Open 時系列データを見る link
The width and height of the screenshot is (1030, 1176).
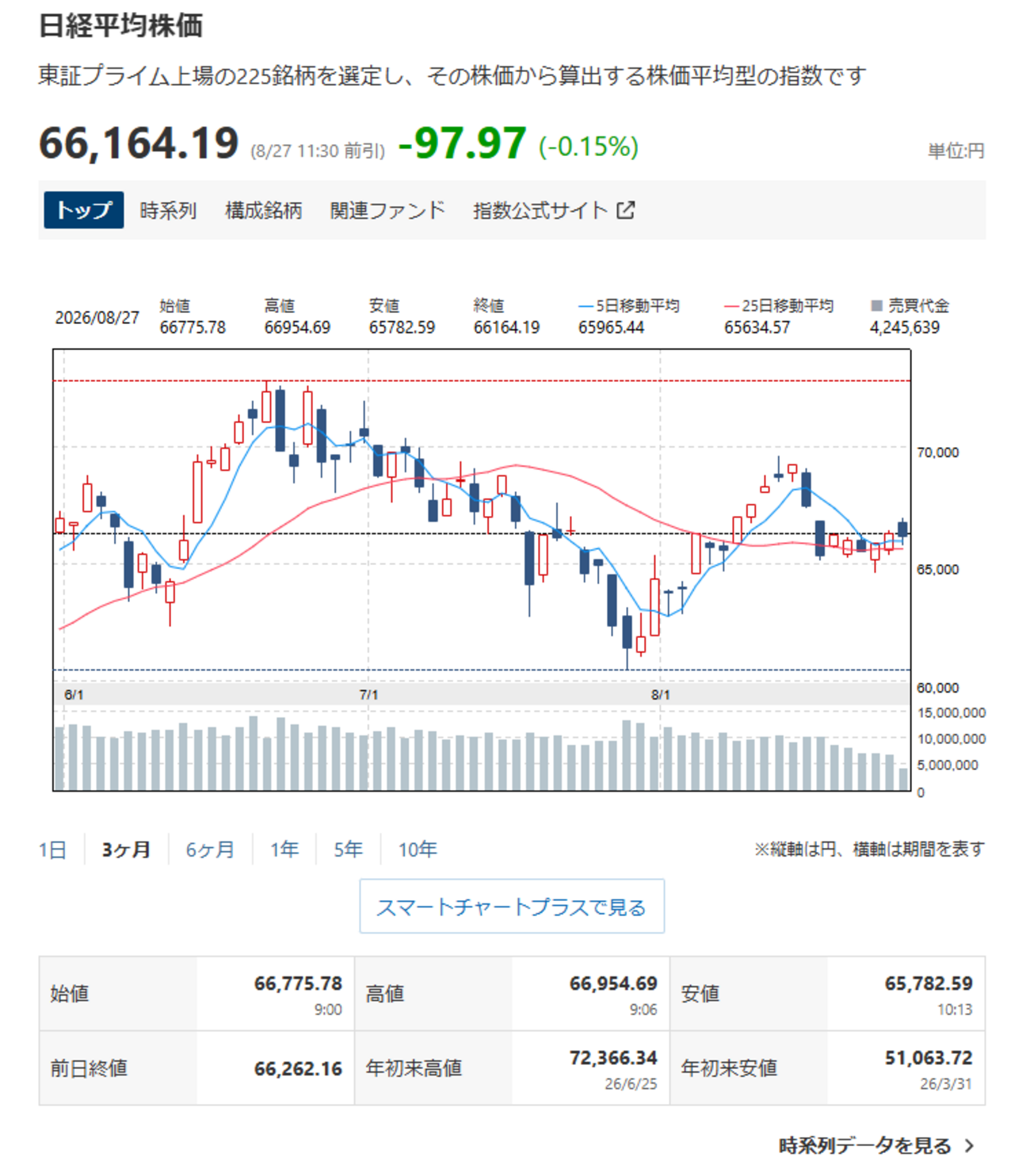tap(877, 1146)
